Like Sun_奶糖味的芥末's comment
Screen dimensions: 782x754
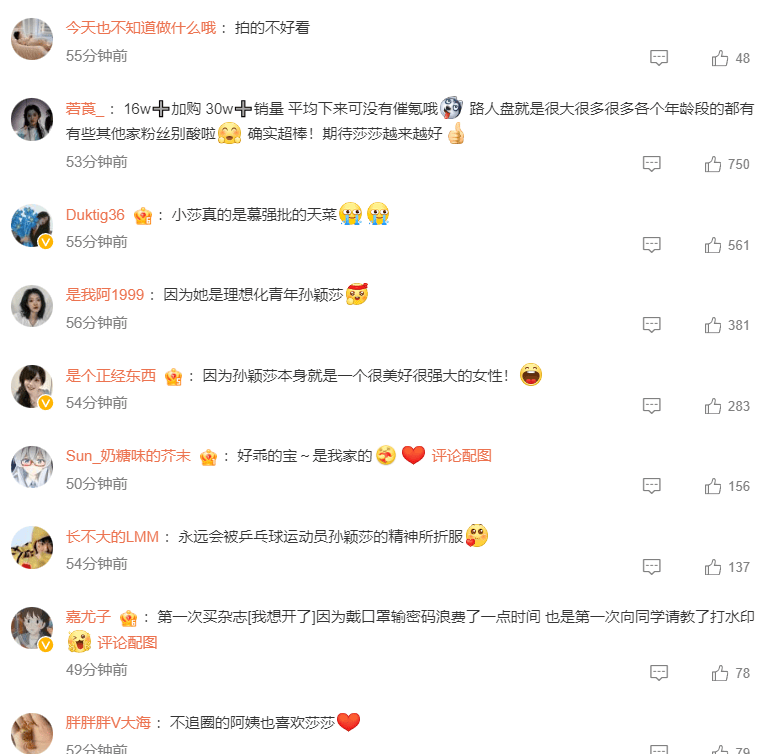point(713,486)
